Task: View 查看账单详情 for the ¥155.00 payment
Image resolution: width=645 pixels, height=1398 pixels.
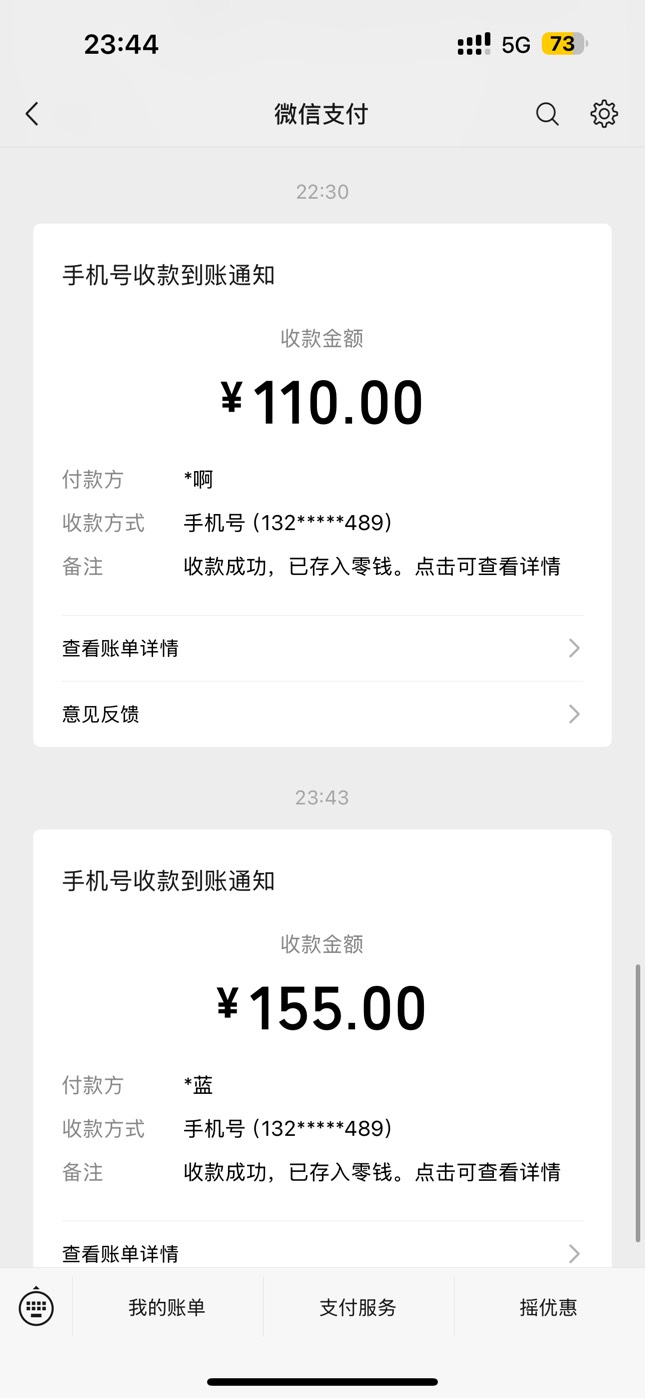Action: coord(322,1248)
